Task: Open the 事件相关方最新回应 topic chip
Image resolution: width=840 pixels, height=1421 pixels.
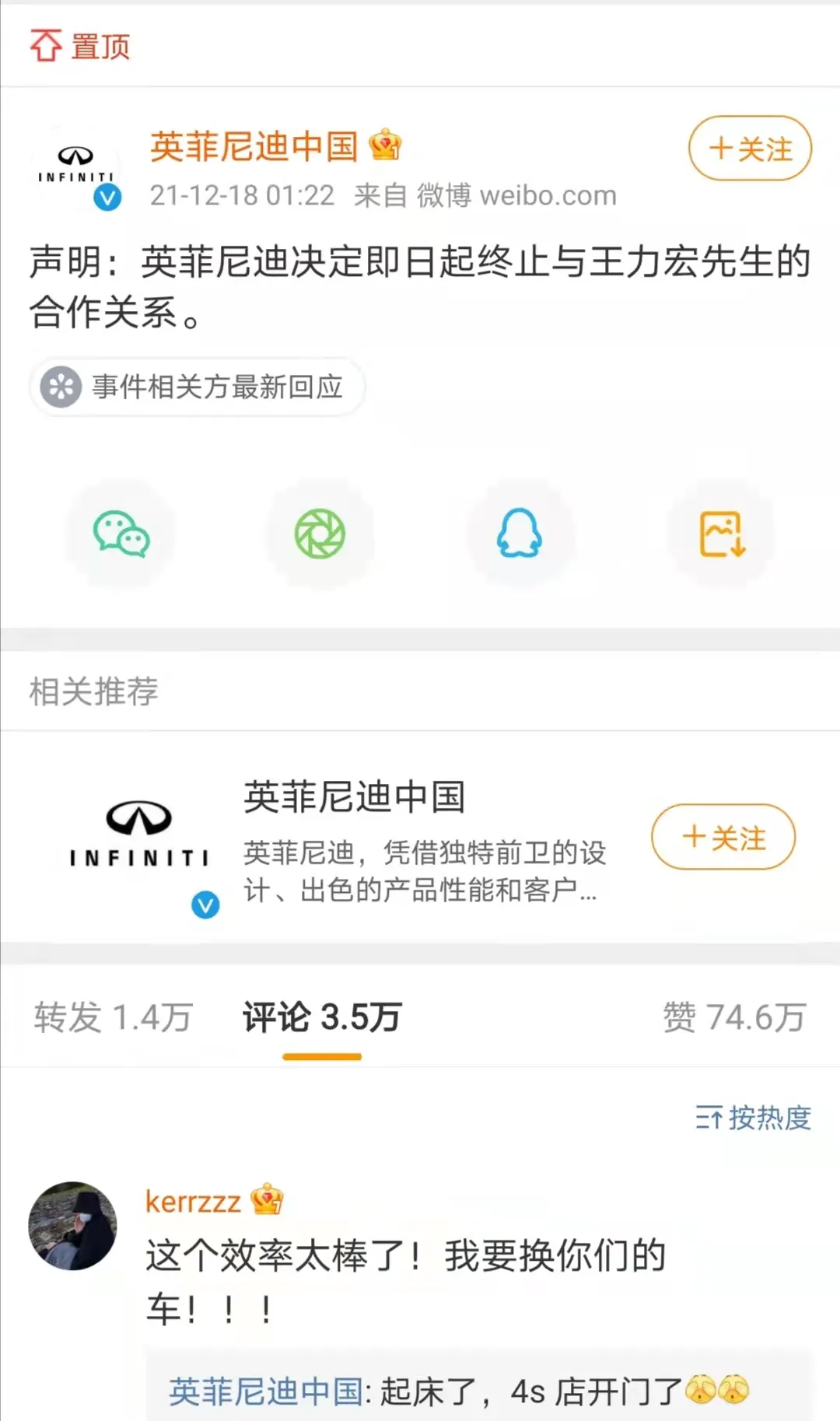Action: 198,387
